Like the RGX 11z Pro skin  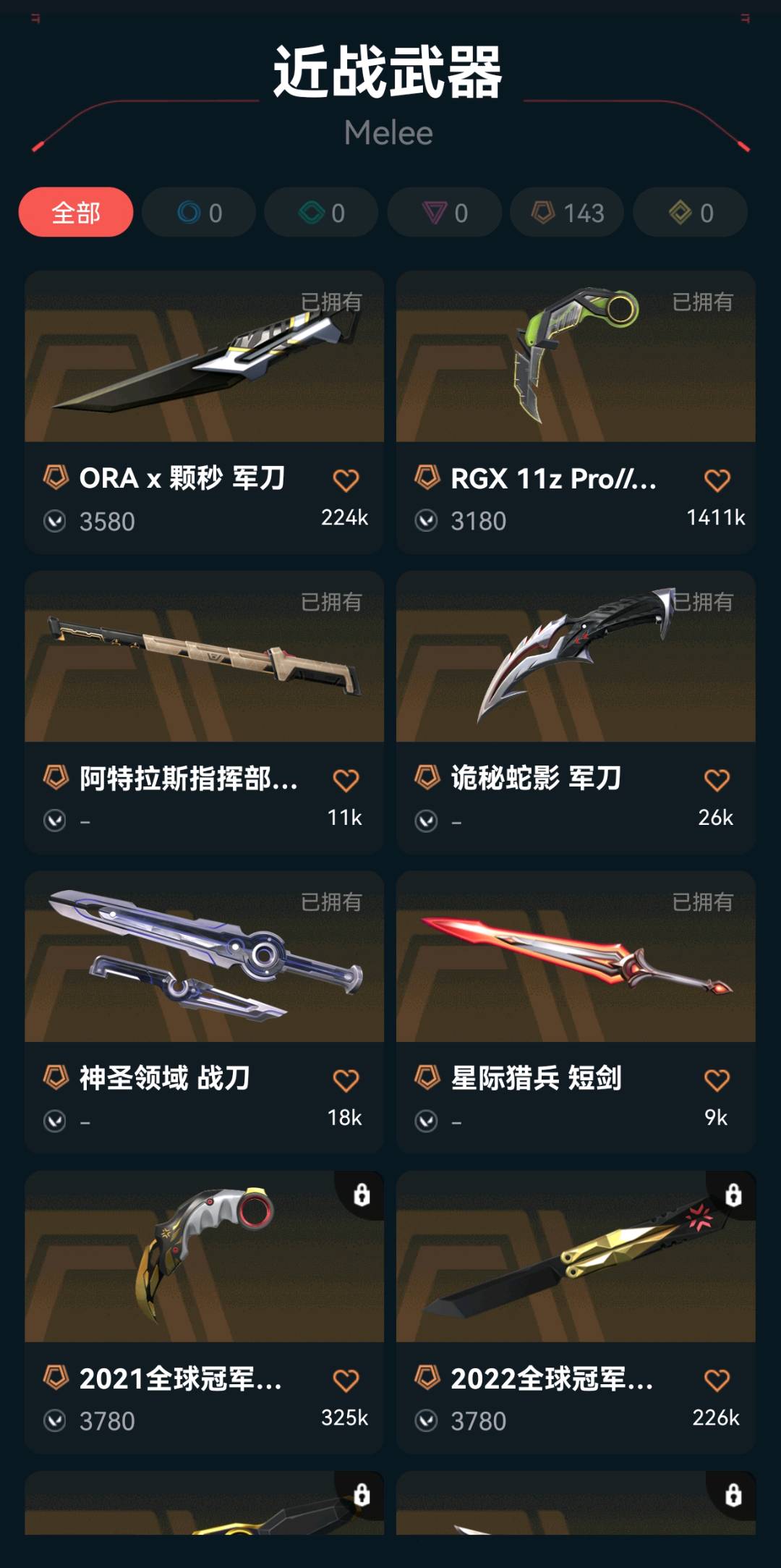point(717,480)
